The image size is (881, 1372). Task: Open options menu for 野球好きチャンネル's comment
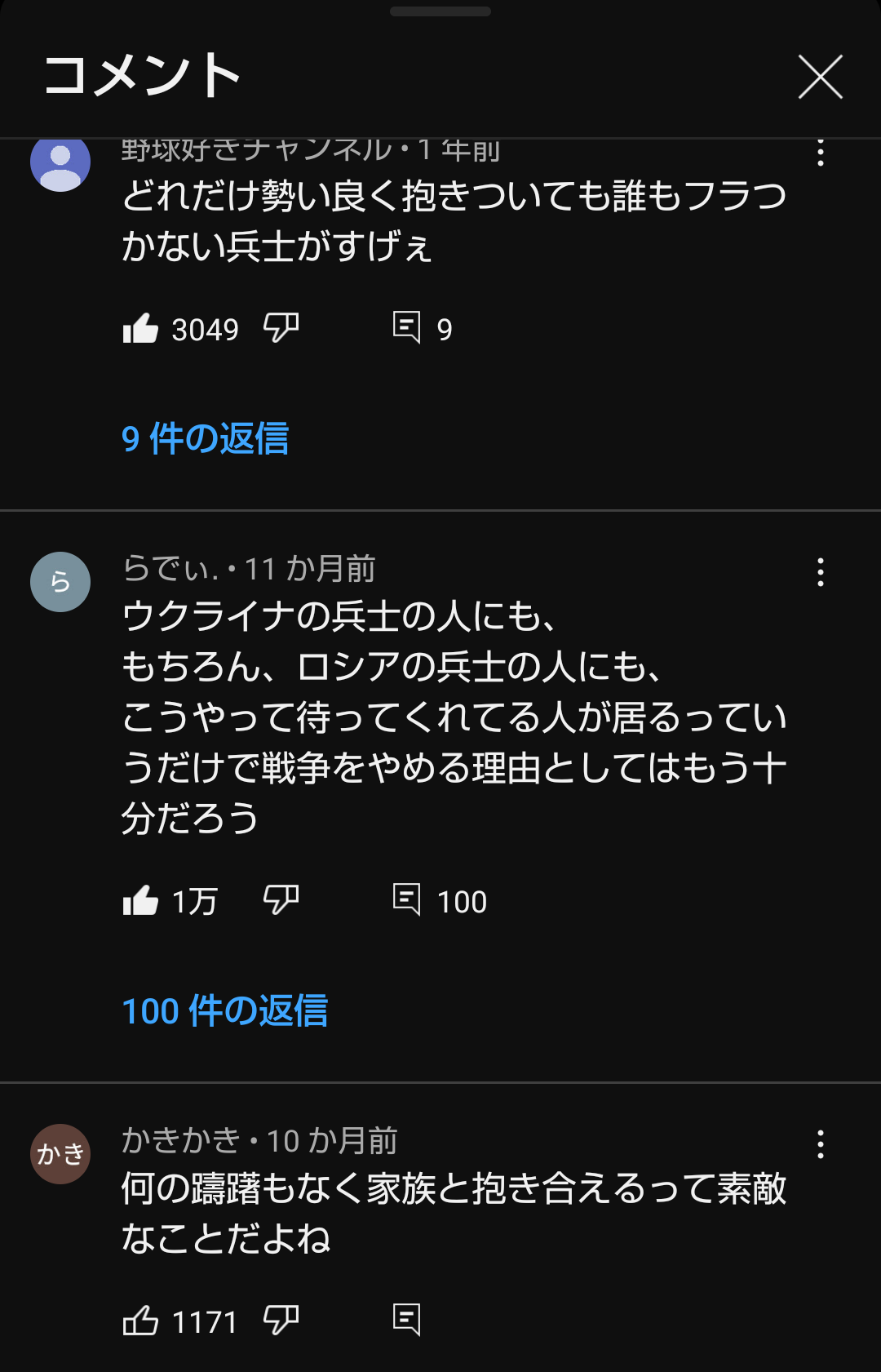pyautogui.click(x=821, y=153)
